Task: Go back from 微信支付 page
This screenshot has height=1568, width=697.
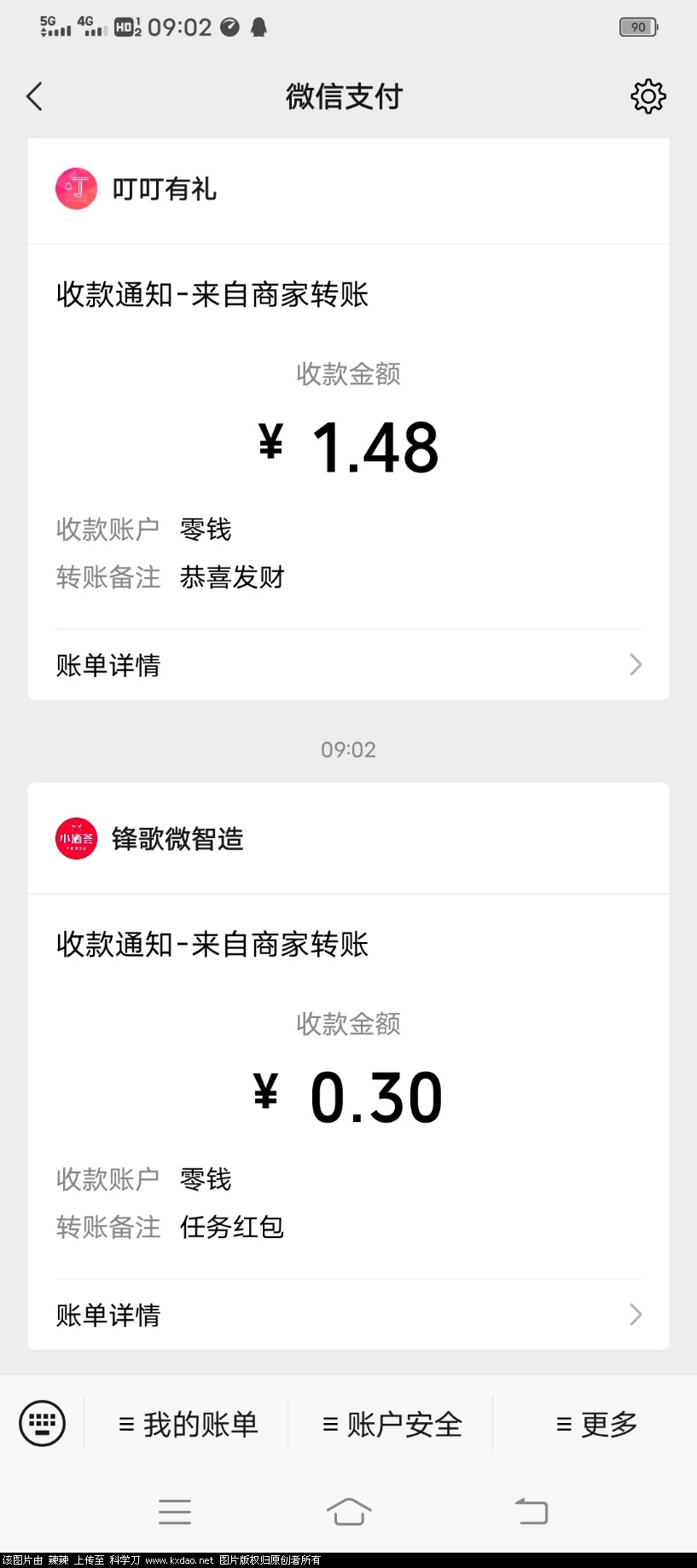Action: coord(34,96)
